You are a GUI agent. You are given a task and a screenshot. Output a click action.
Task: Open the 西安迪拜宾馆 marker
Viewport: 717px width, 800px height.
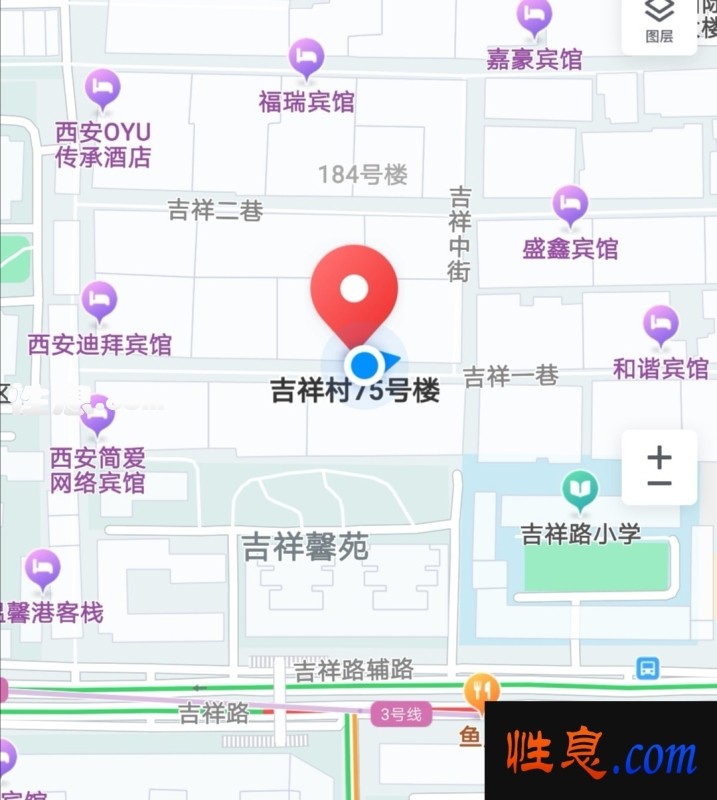[99, 302]
